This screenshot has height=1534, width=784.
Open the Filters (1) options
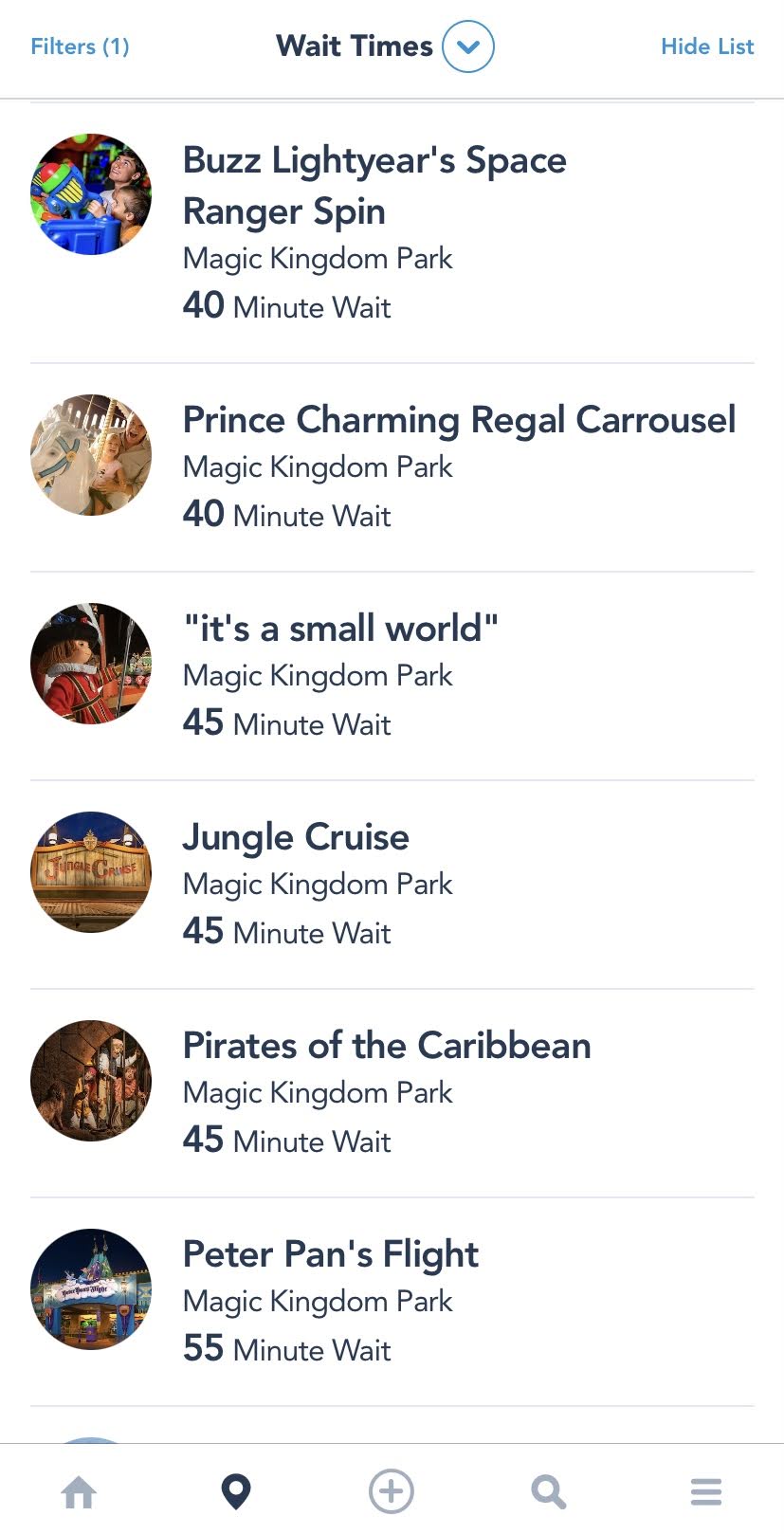click(x=80, y=46)
